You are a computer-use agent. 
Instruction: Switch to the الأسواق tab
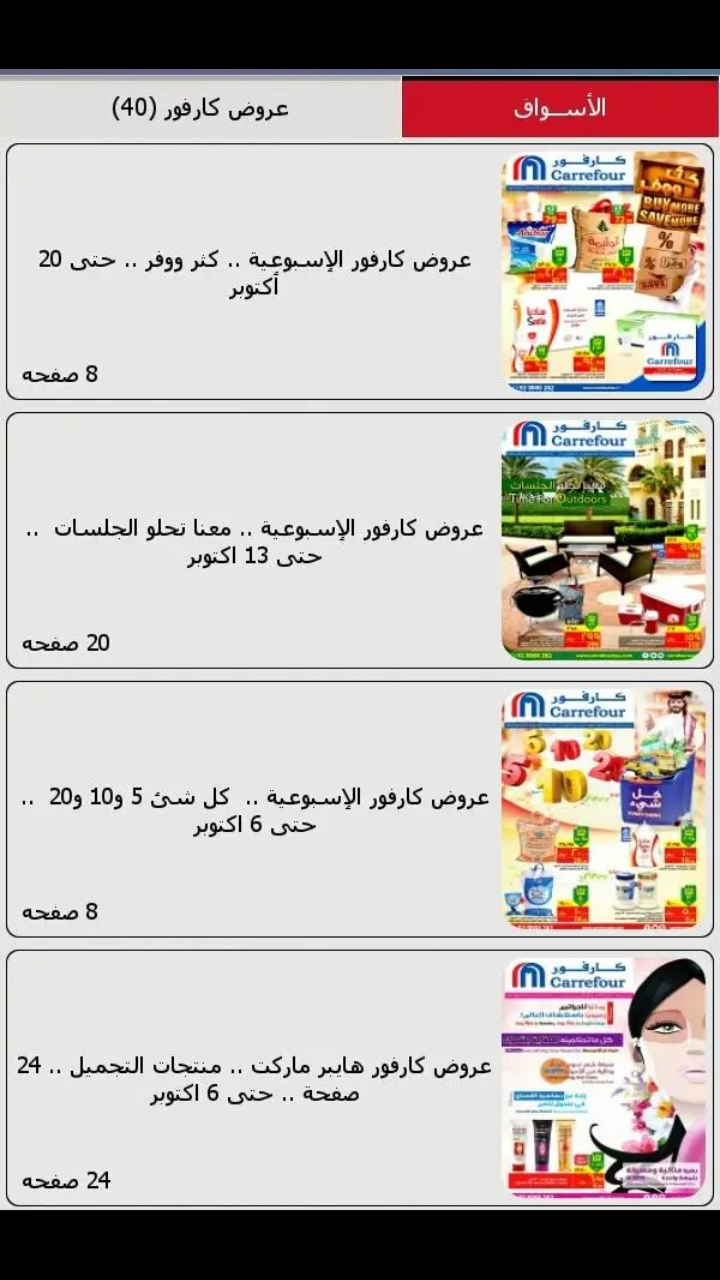(x=560, y=107)
